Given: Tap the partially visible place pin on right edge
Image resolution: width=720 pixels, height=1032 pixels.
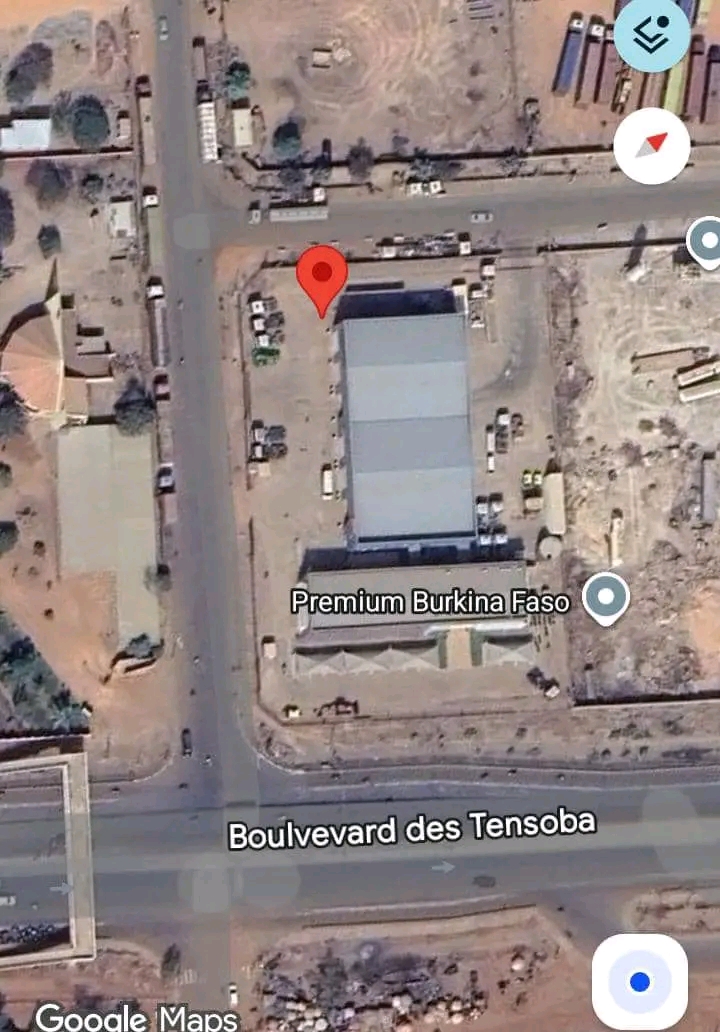Looking at the screenshot, I should (x=708, y=240).
